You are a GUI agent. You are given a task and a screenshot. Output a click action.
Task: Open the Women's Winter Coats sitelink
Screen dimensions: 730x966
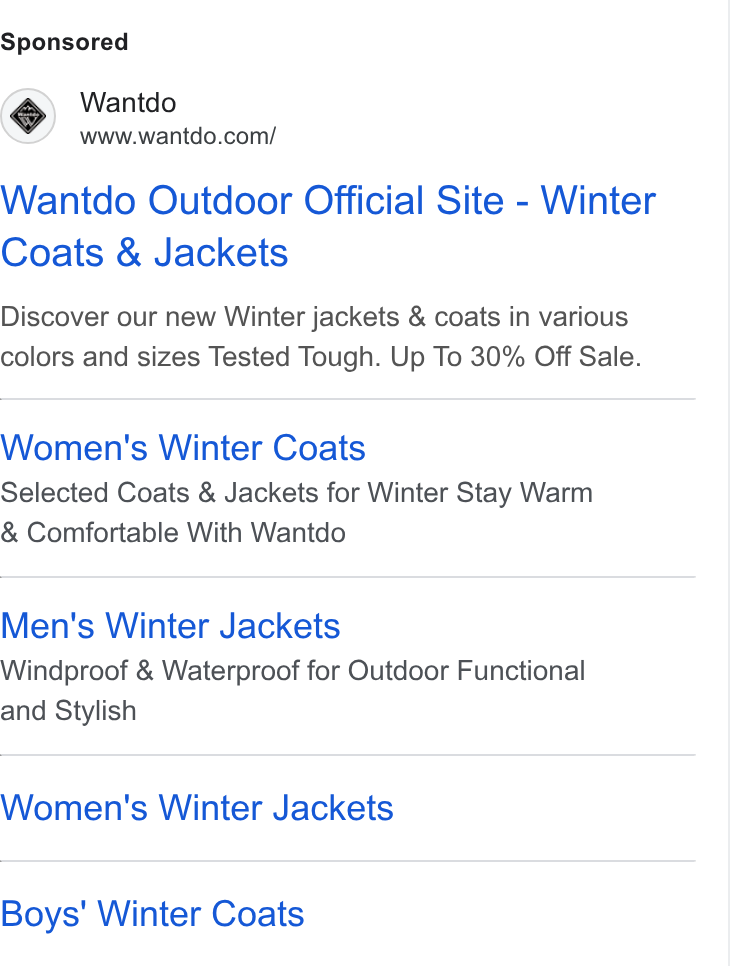tap(183, 447)
